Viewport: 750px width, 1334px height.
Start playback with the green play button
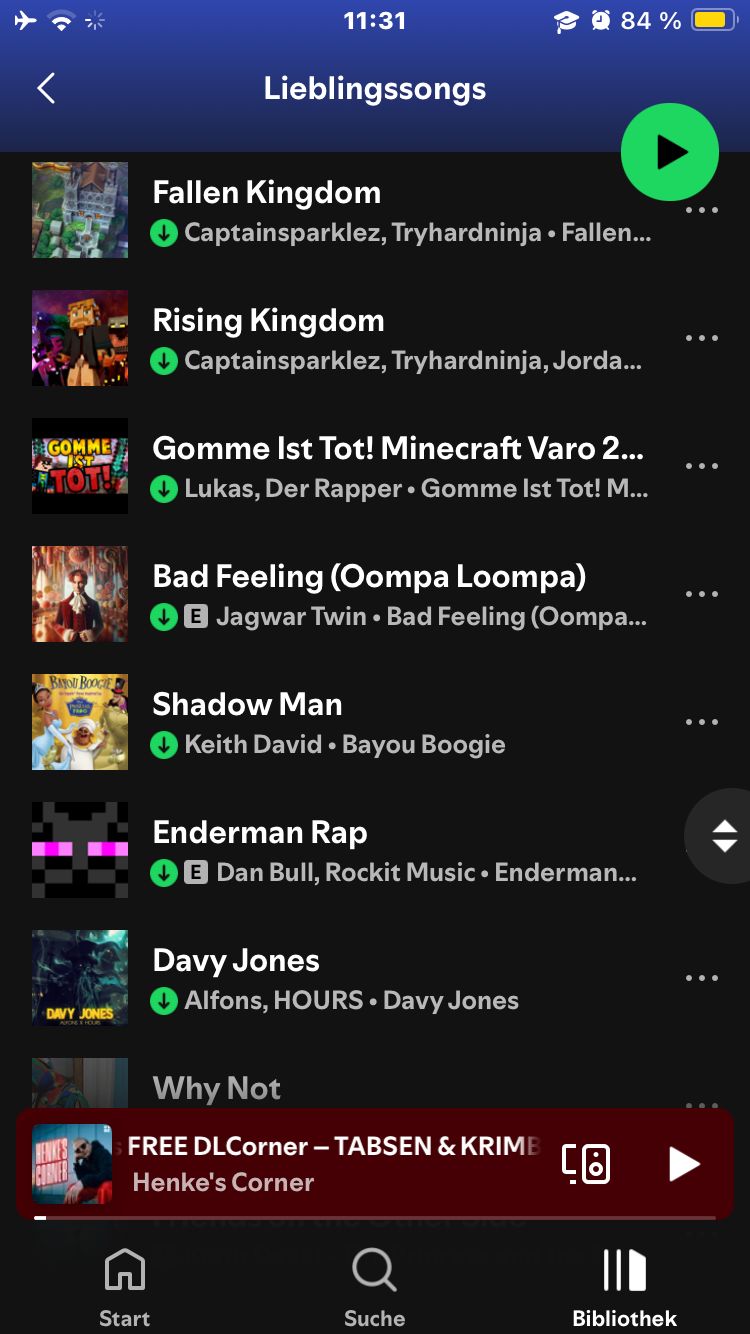tap(669, 152)
